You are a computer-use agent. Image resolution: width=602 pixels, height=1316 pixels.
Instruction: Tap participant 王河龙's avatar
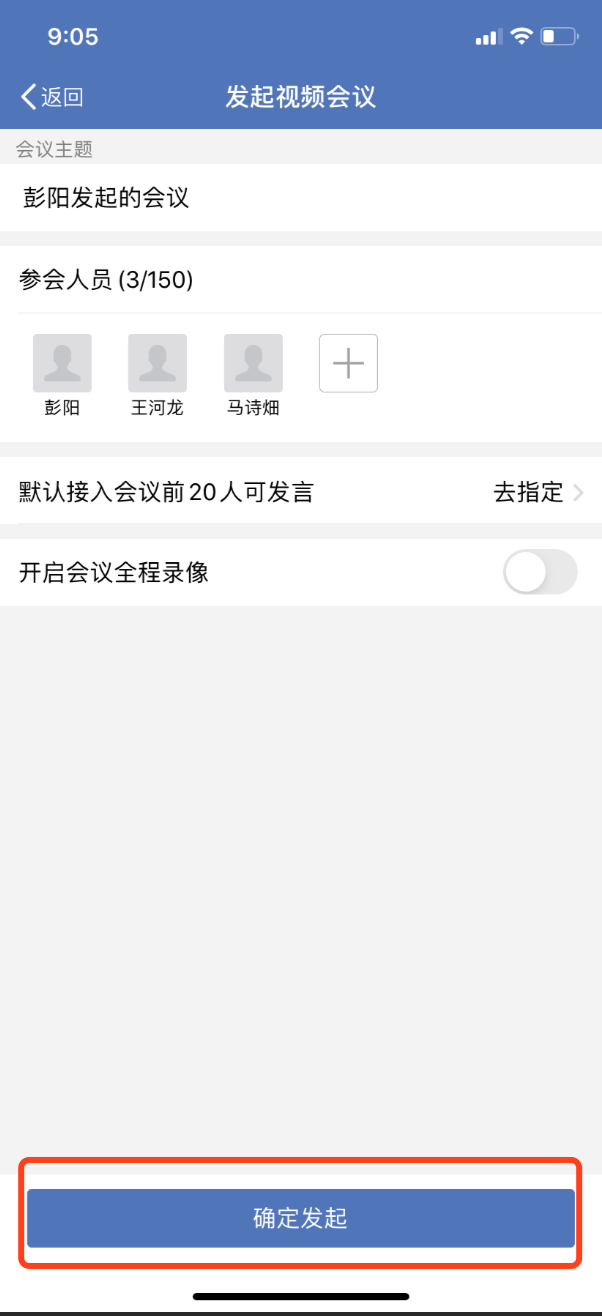click(x=157, y=363)
